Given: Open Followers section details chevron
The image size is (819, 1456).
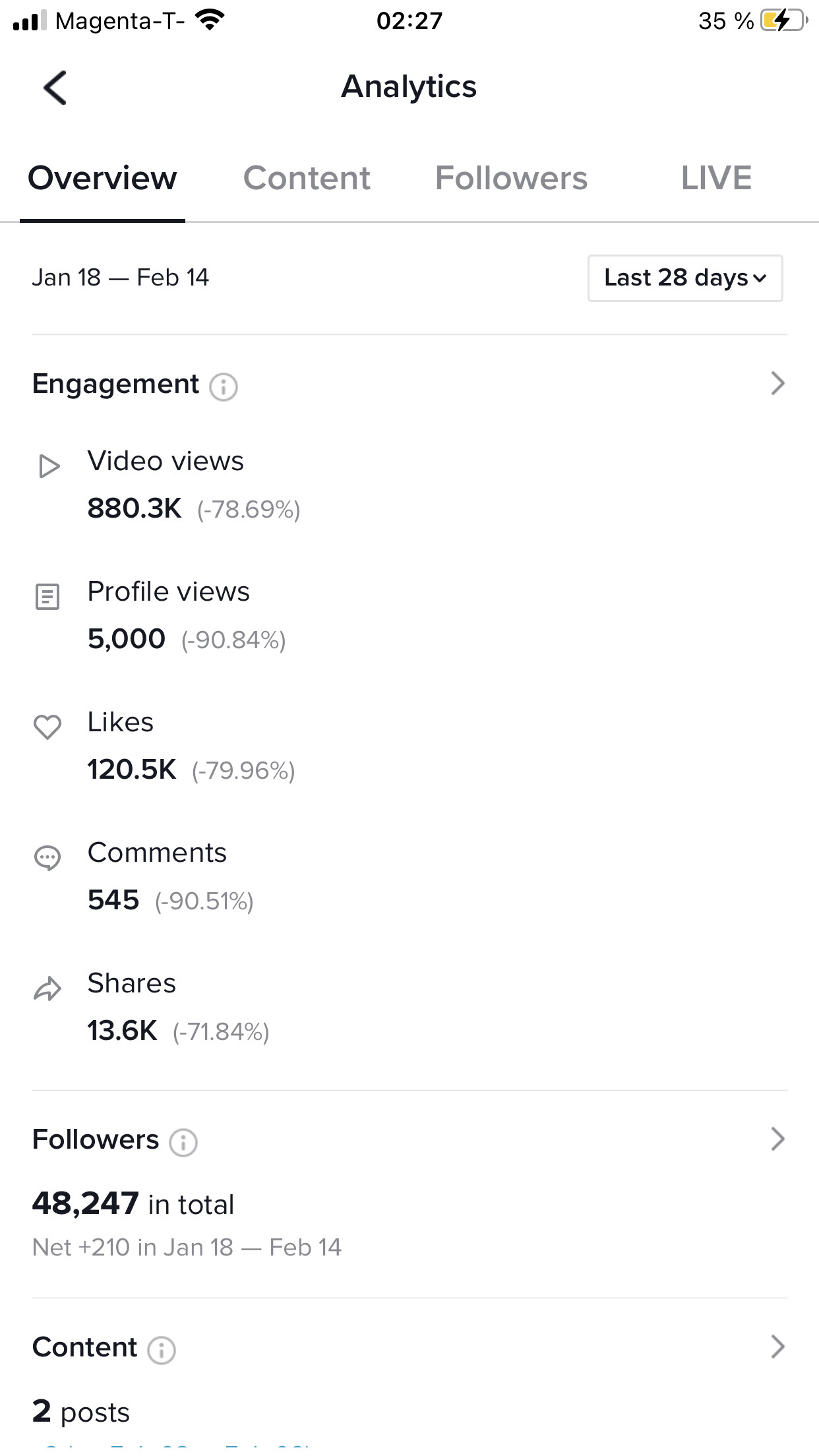Looking at the screenshot, I should 777,1139.
